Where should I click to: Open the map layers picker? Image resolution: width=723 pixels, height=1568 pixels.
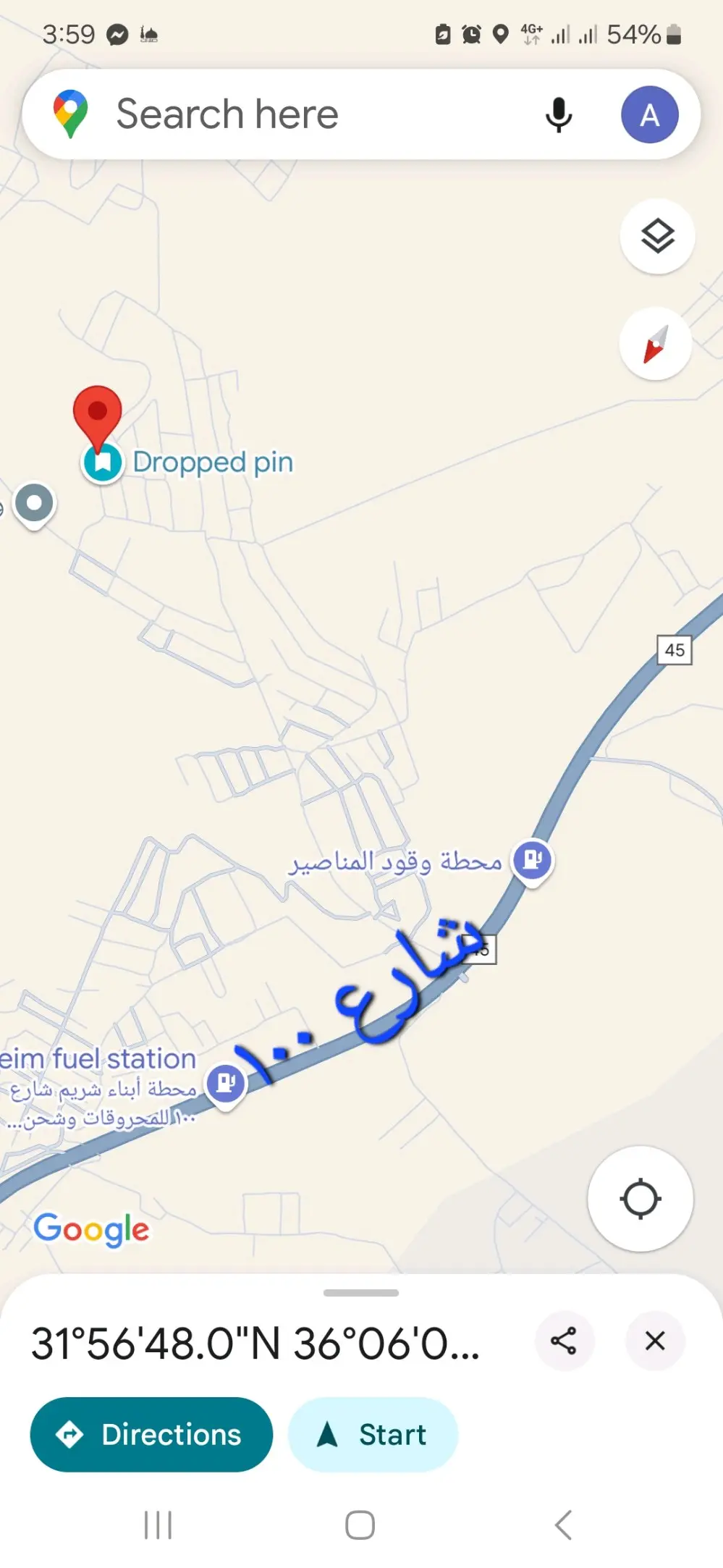[656, 237]
